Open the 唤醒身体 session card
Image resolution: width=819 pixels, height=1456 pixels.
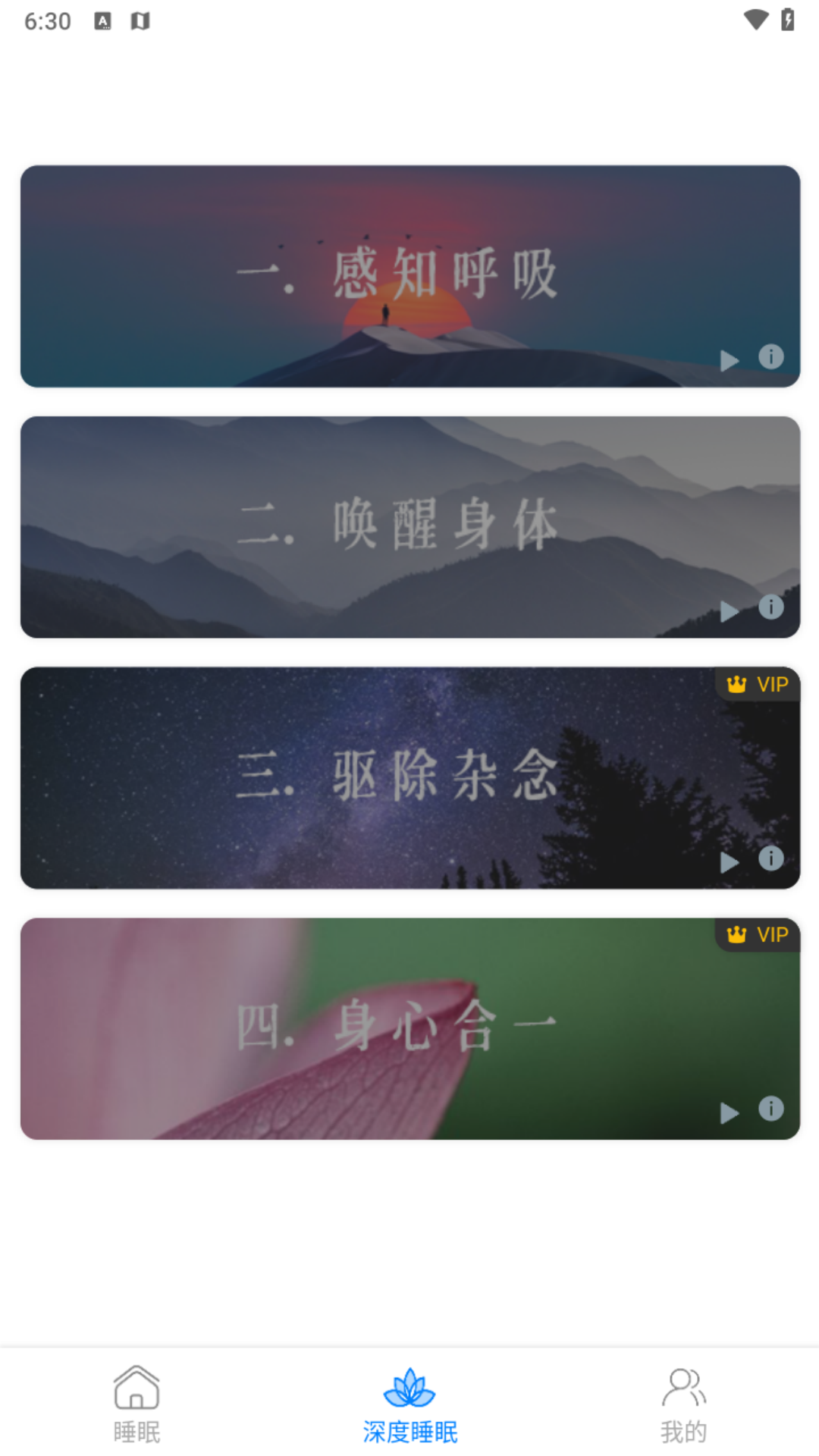tap(409, 526)
